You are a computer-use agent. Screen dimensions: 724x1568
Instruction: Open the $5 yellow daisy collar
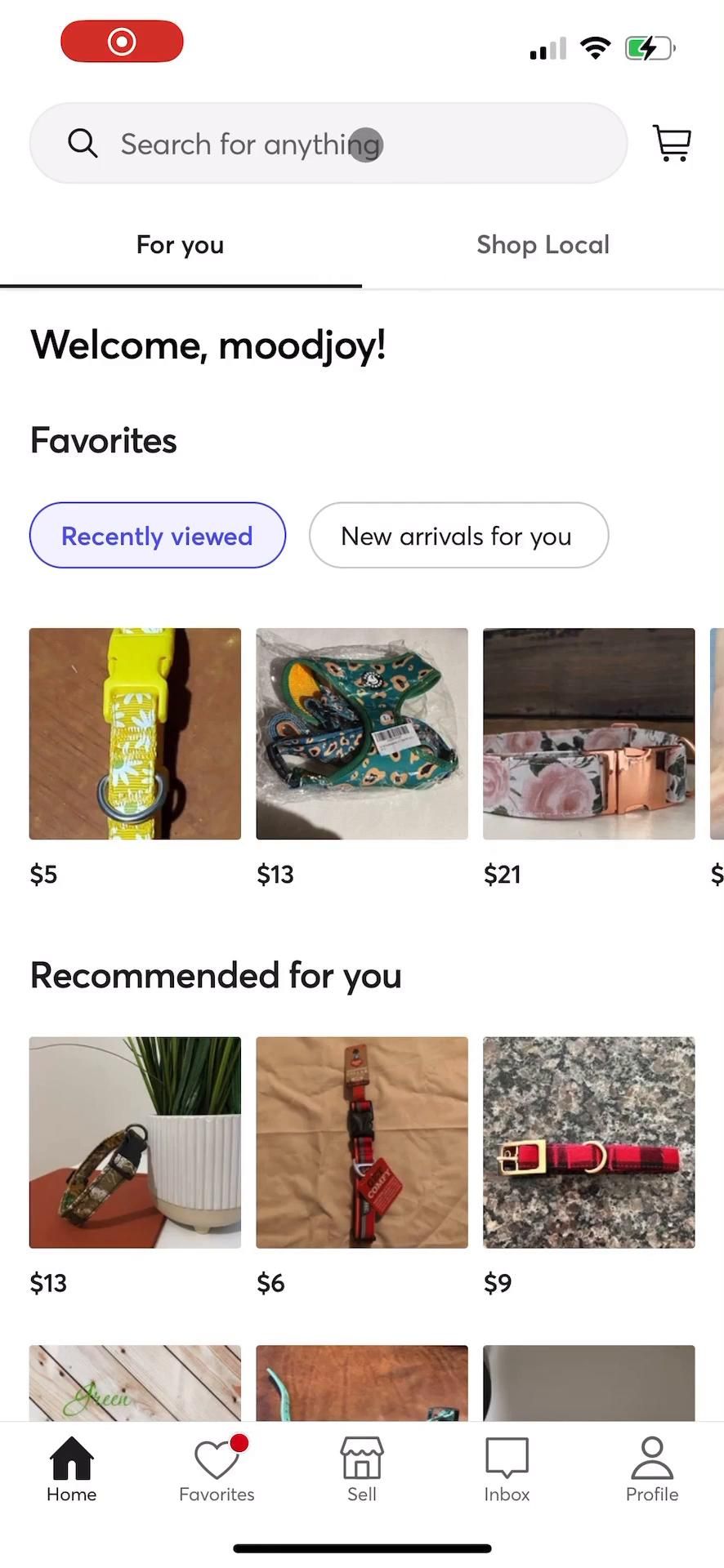click(135, 733)
